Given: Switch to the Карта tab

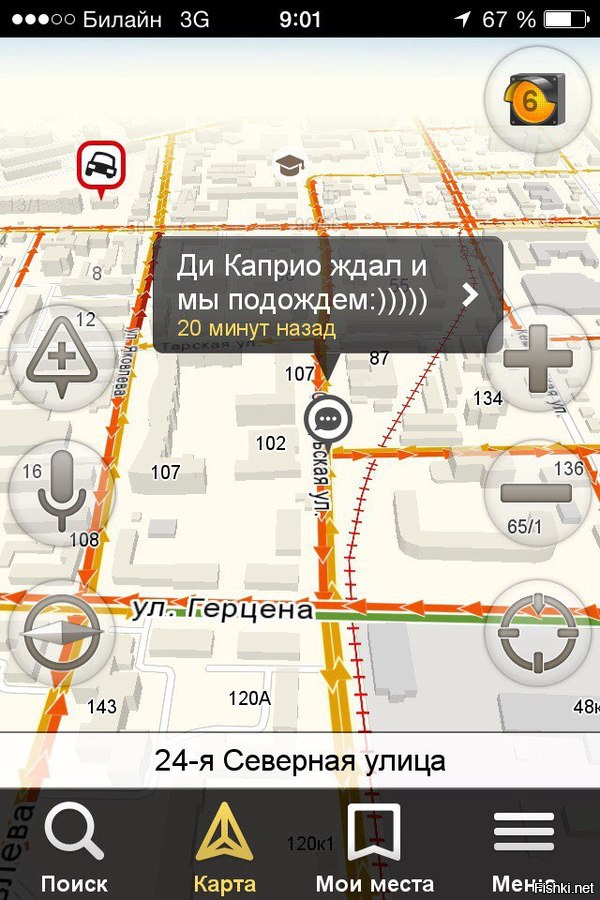Looking at the screenshot, I should [x=225, y=848].
